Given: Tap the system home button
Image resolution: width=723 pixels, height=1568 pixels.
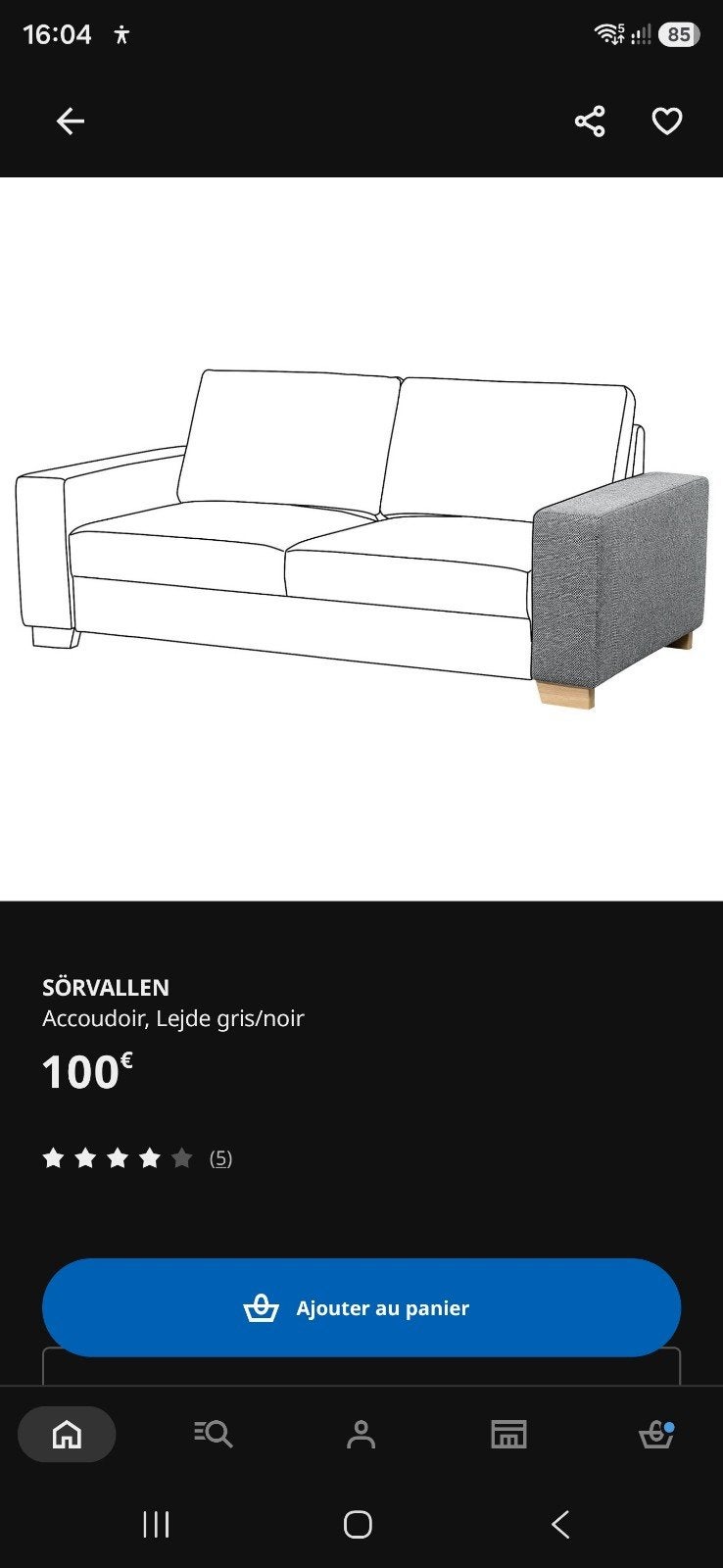Looking at the screenshot, I should [x=358, y=1524].
